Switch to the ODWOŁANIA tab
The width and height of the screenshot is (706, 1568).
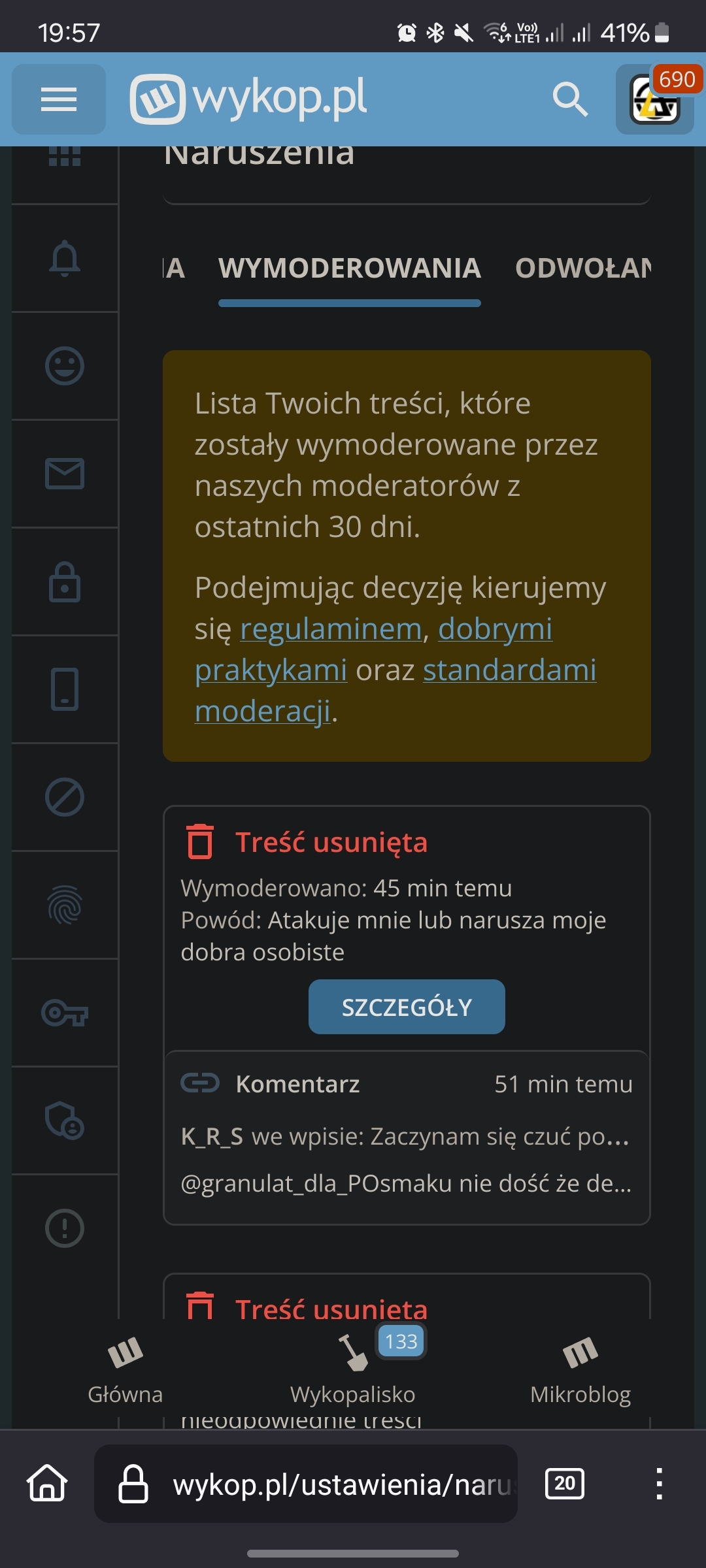click(x=582, y=269)
